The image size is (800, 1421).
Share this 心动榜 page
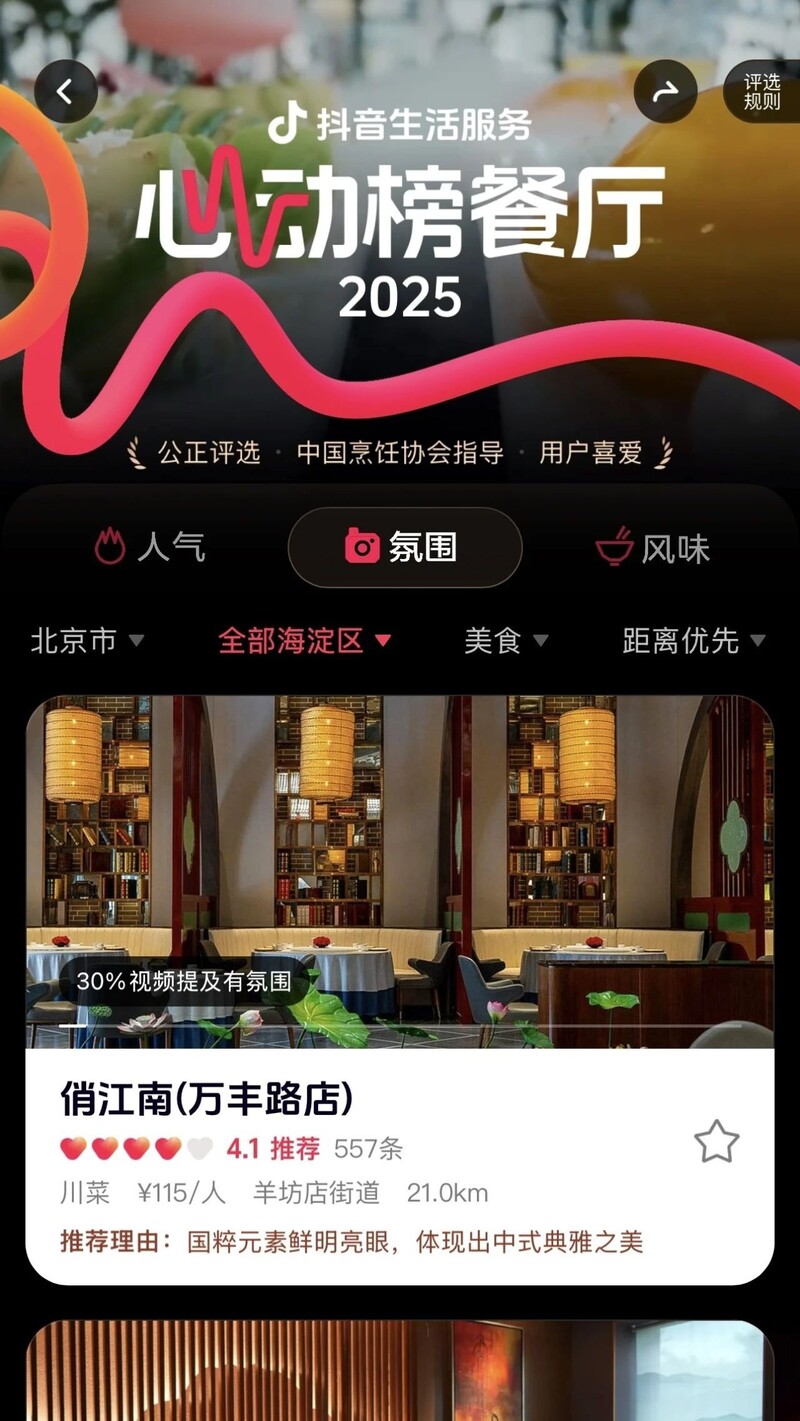(x=665, y=92)
